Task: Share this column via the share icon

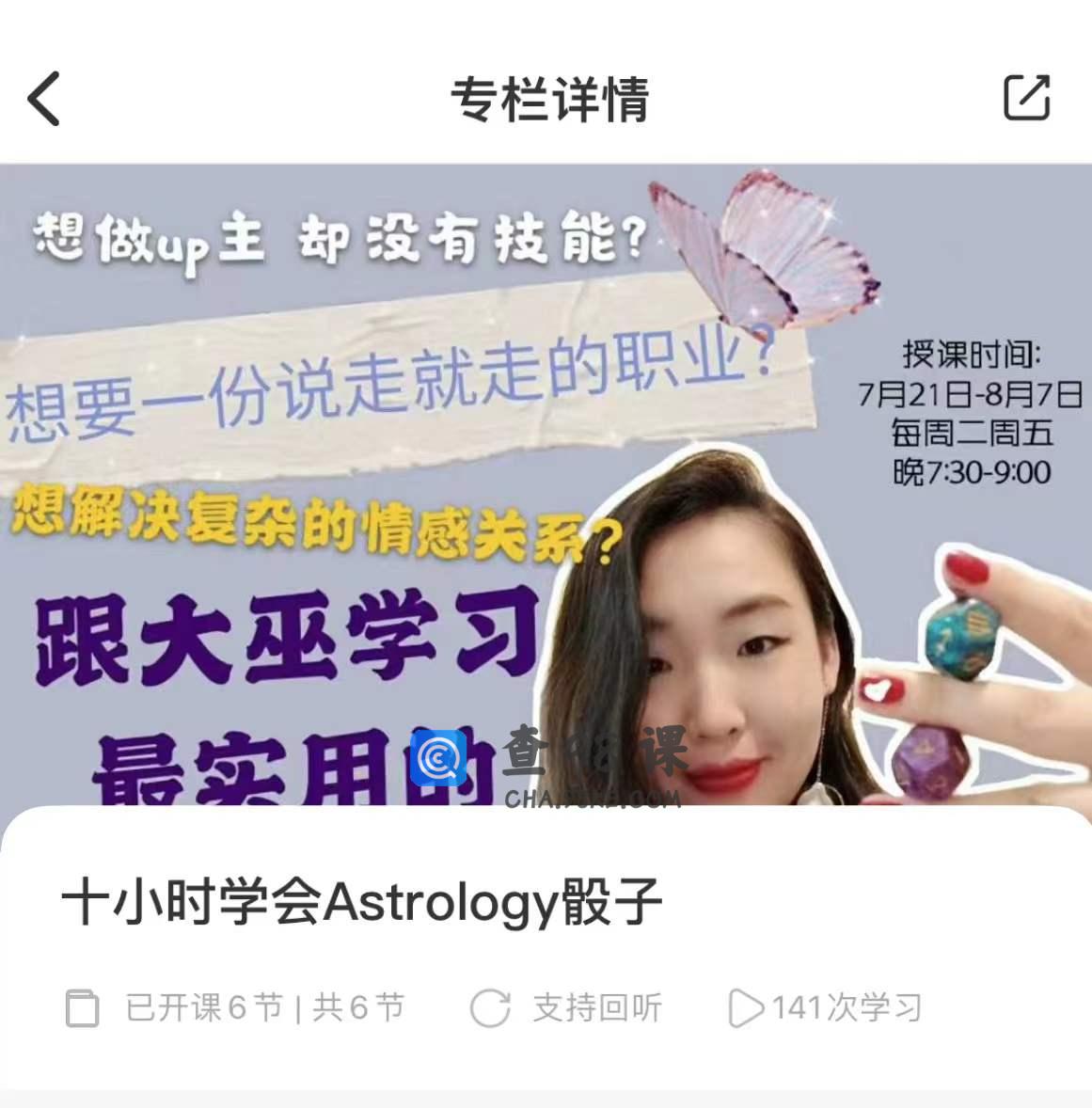Action: tap(1026, 97)
